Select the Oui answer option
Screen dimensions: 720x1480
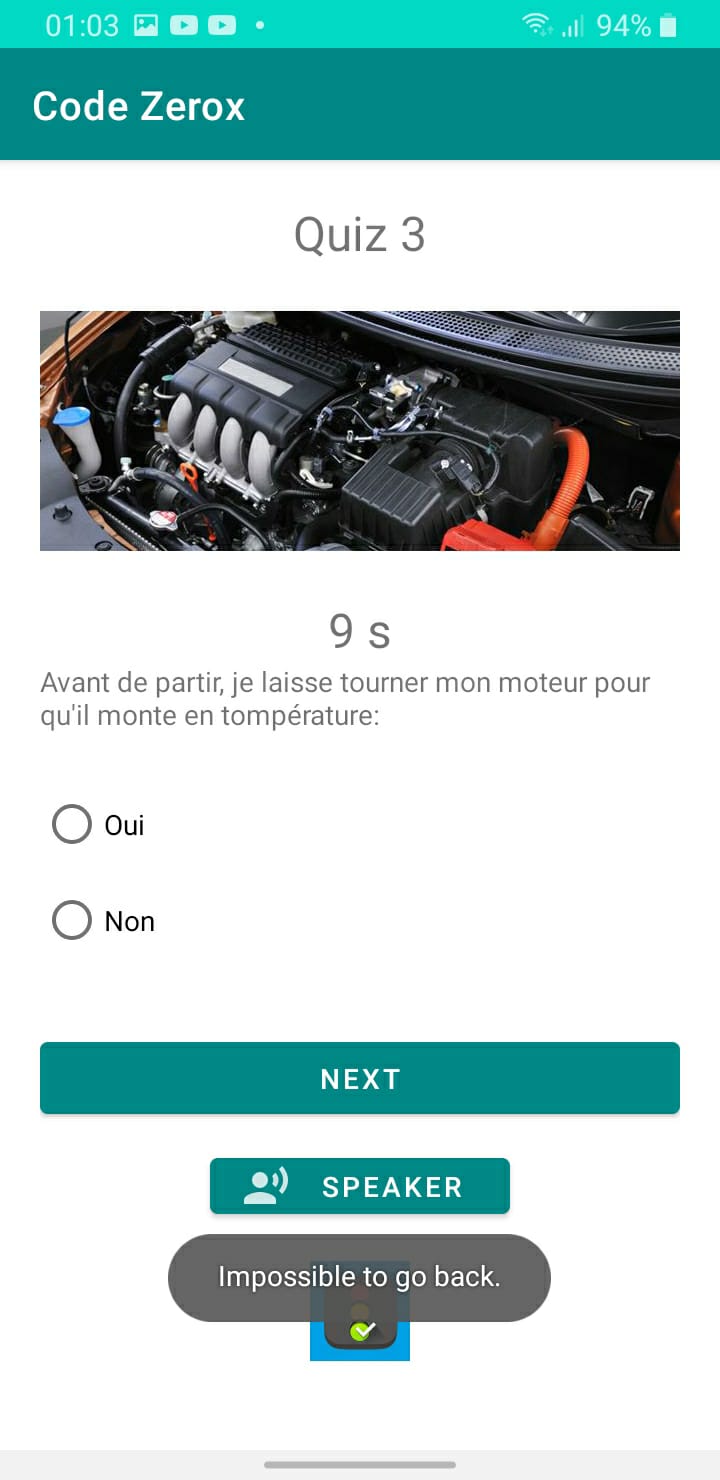pos(72,825)
